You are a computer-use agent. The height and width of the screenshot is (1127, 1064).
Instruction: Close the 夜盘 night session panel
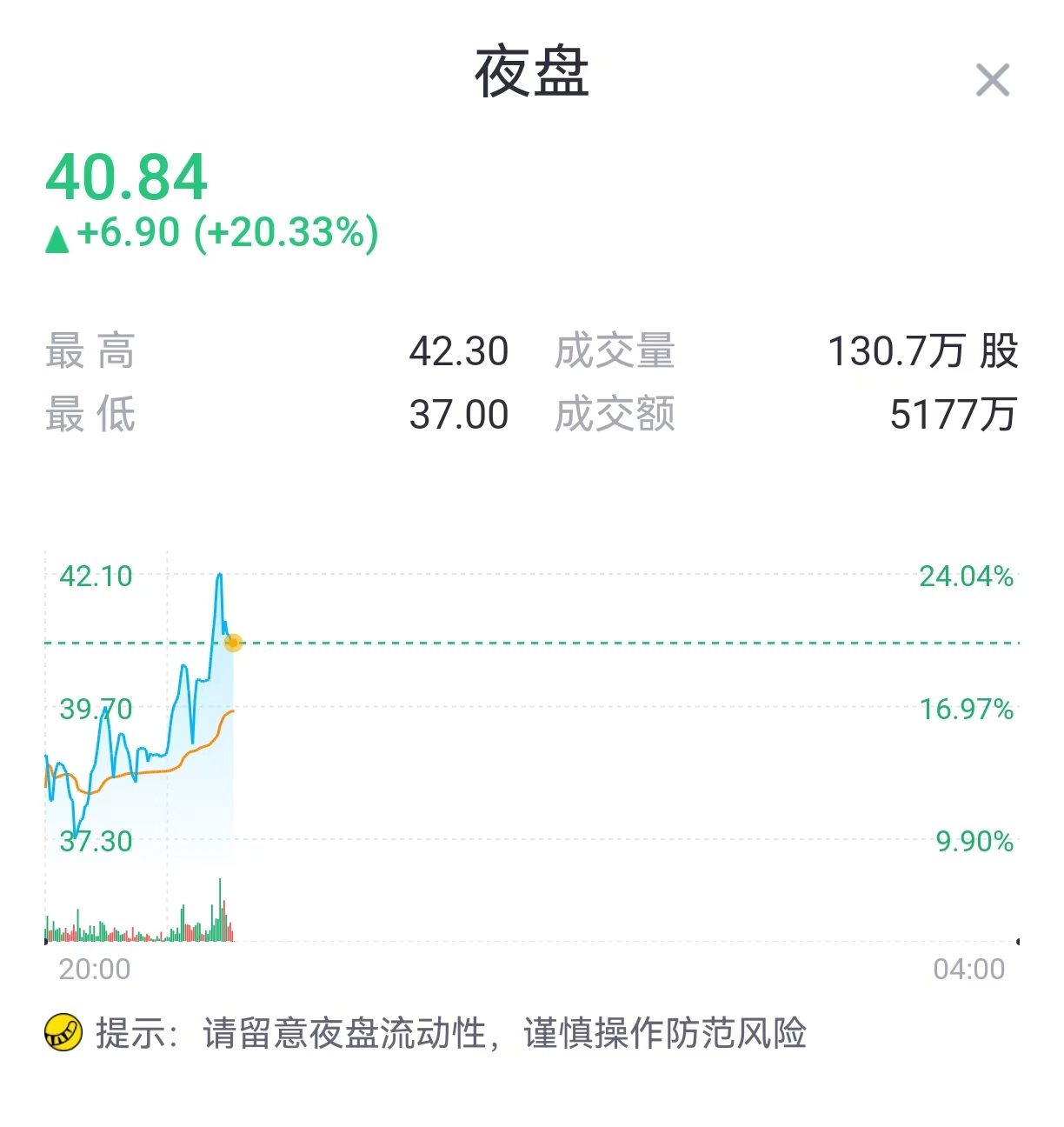(992, 81)
